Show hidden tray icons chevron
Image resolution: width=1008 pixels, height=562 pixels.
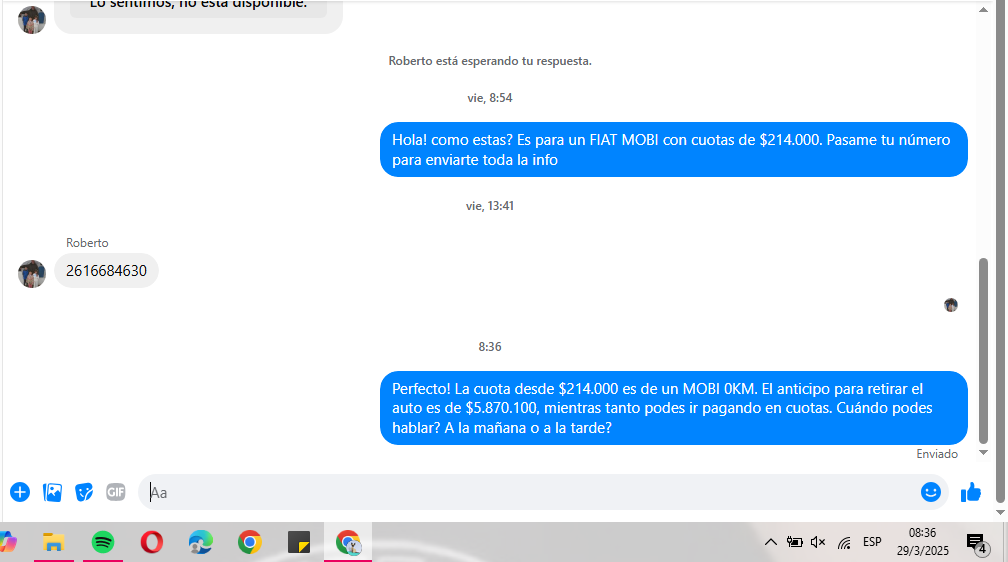770,542
